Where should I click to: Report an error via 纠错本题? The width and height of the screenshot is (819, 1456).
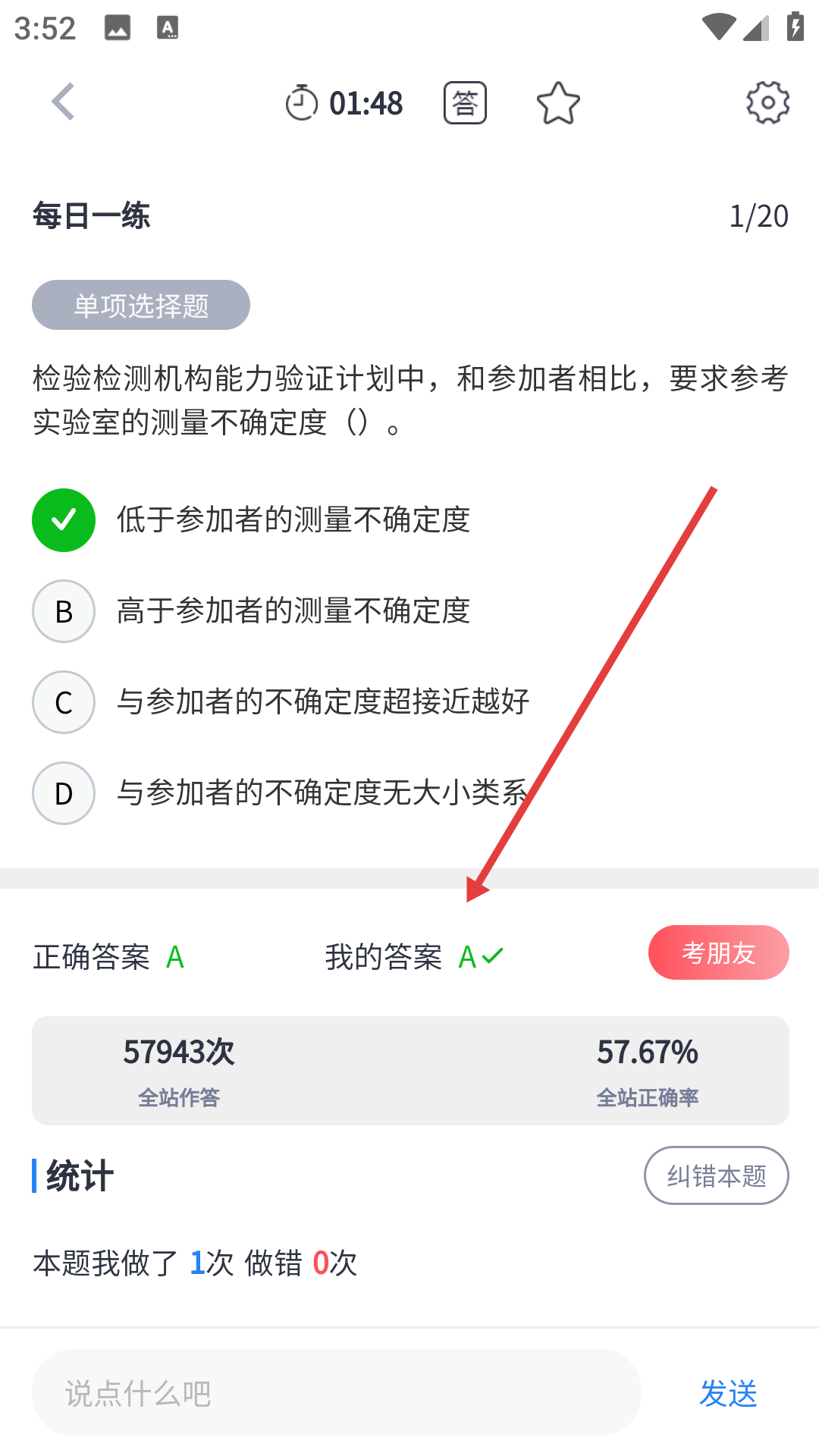716,1175
